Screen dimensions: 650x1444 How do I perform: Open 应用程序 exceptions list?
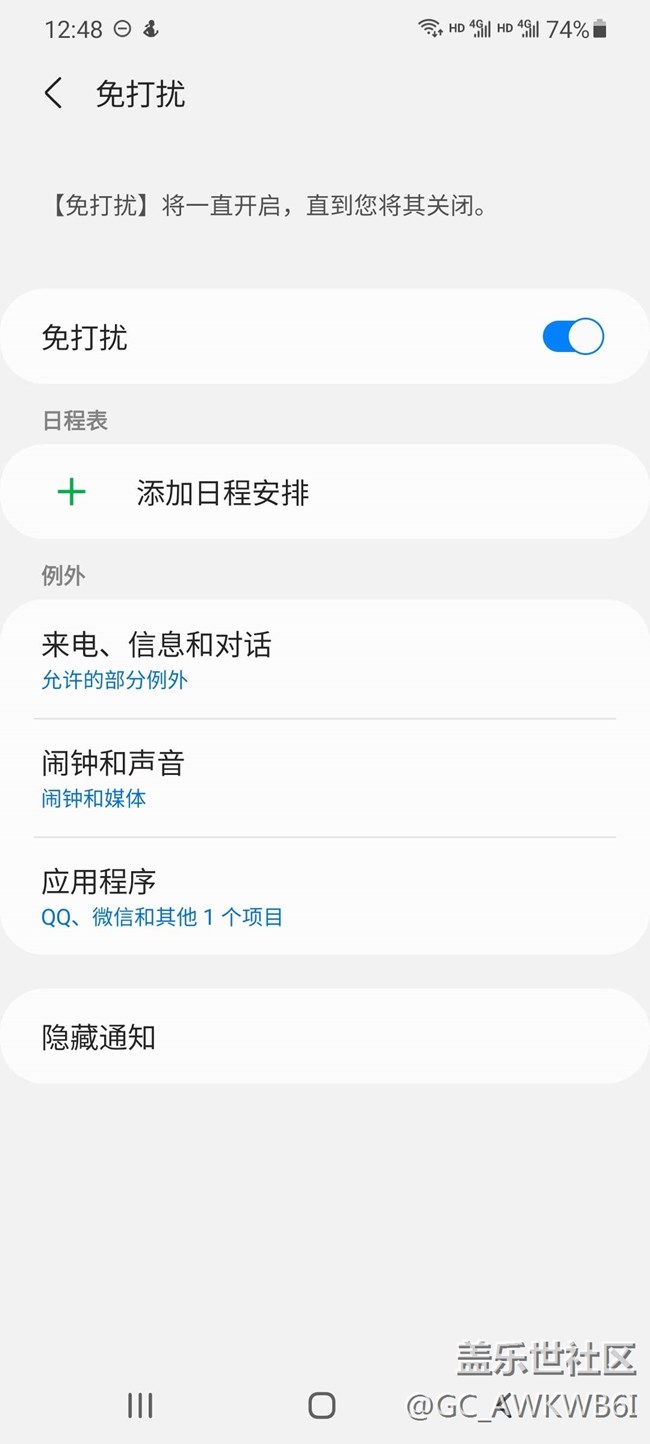click(325, 896)
